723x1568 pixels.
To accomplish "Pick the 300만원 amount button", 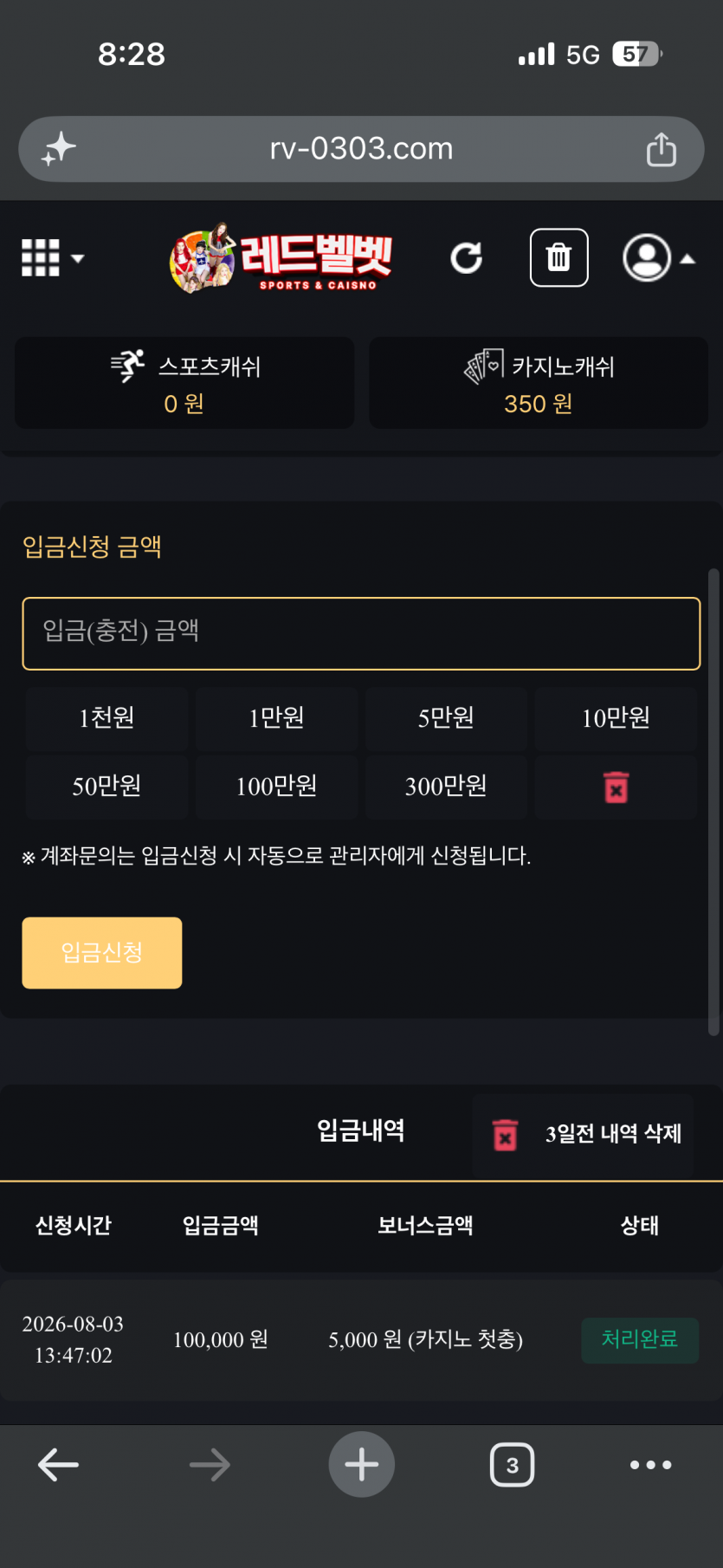I will [x=446, y=787].
